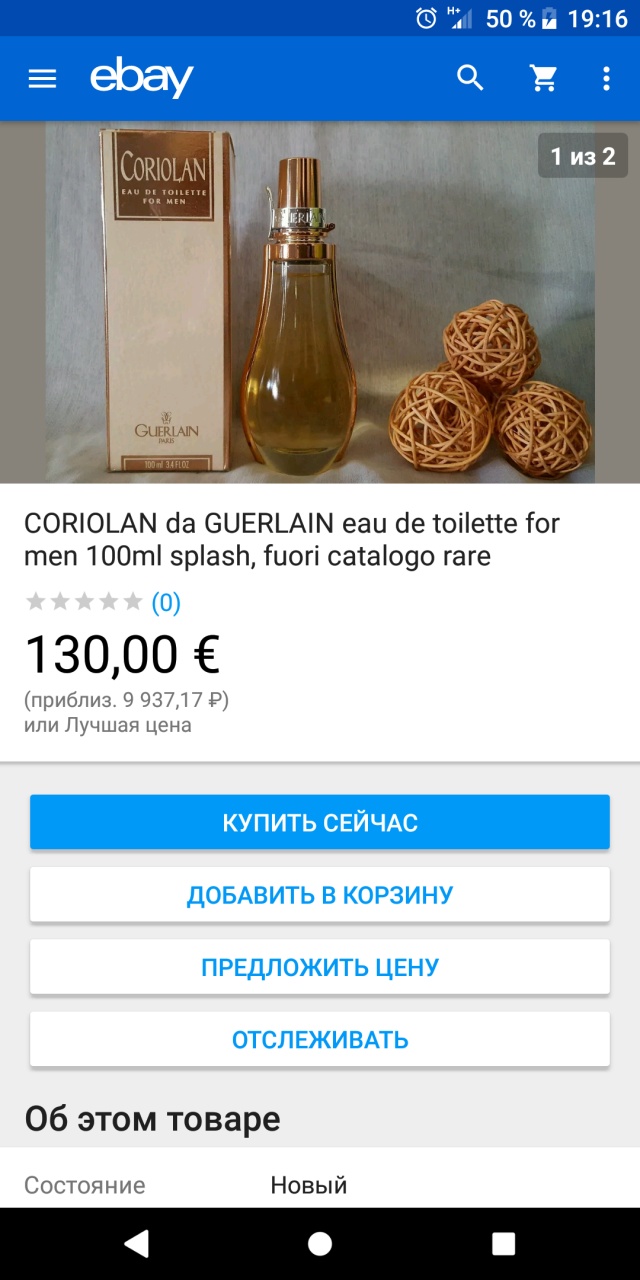Go back with system back button

click(136, 1243)
